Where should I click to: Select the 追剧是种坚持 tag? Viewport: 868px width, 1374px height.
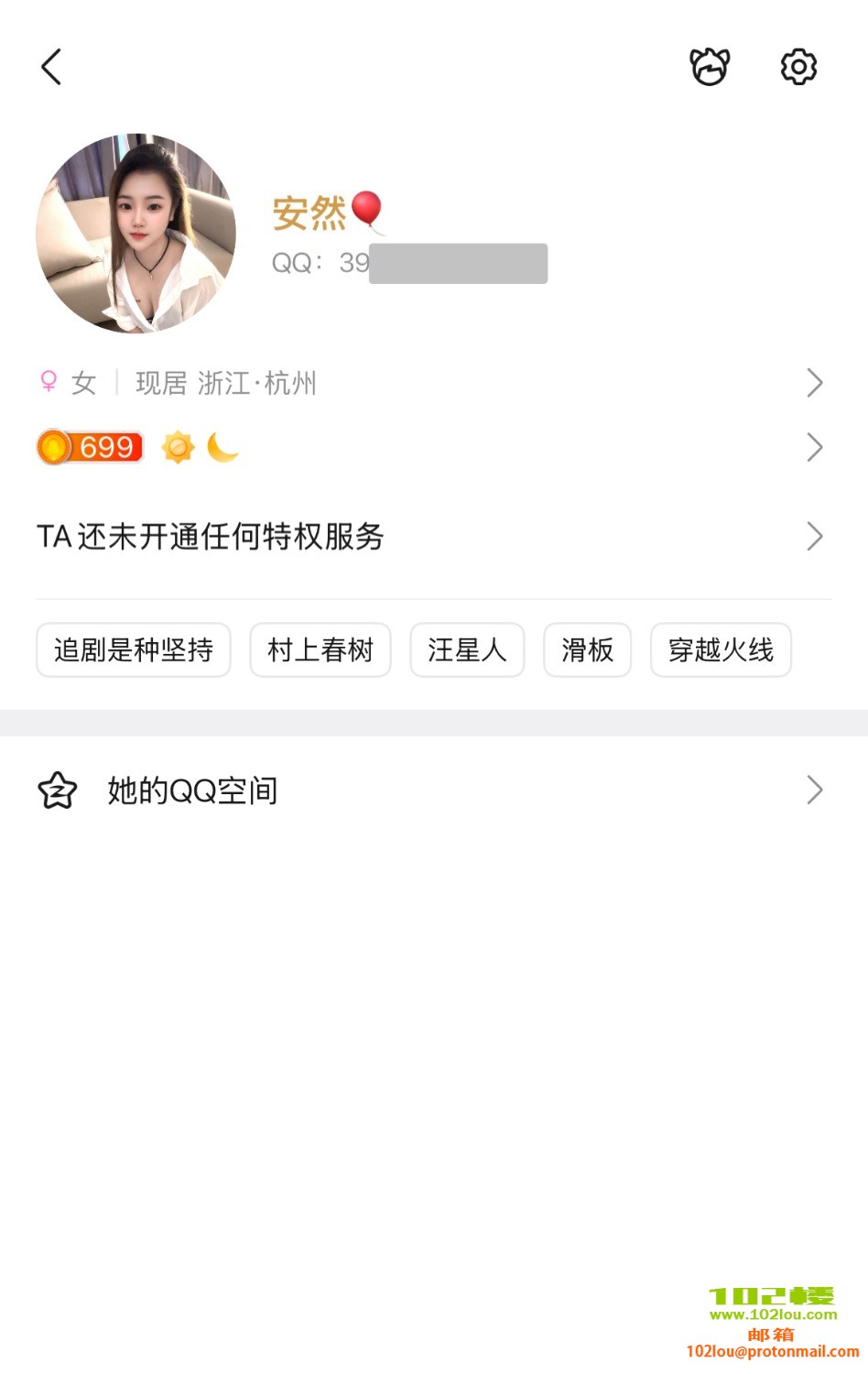(x=134, y=650)
